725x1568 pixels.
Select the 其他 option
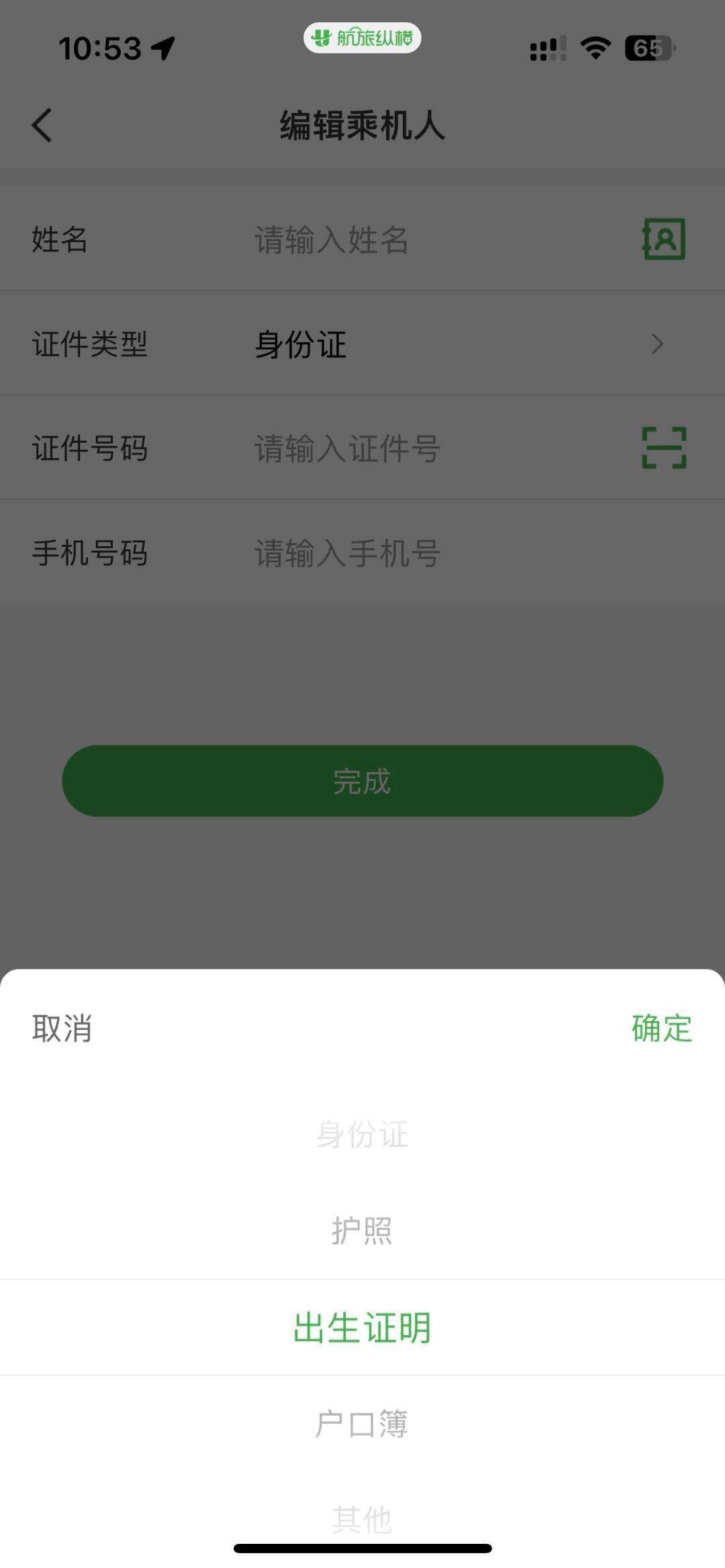362,1518
